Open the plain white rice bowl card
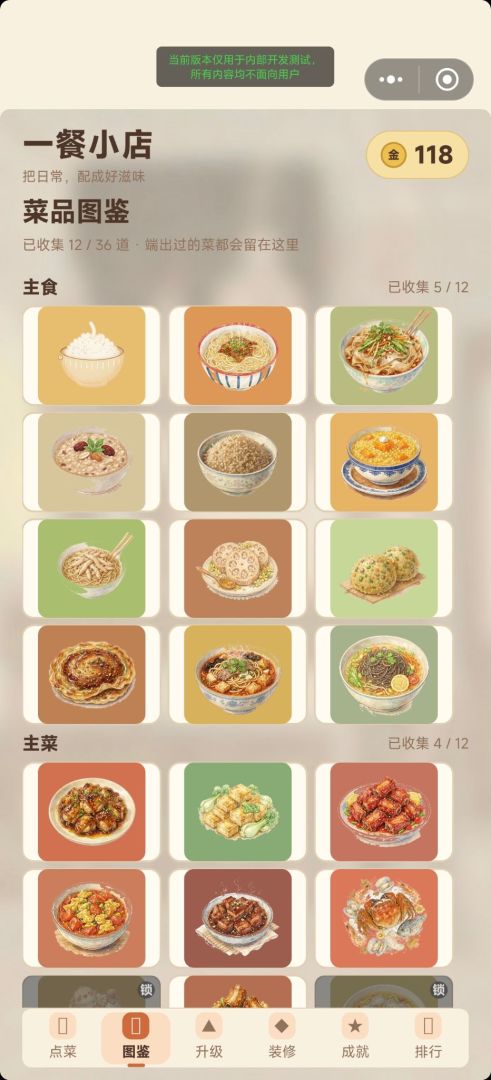The image size is (491, 1080). tap(92, 355)
